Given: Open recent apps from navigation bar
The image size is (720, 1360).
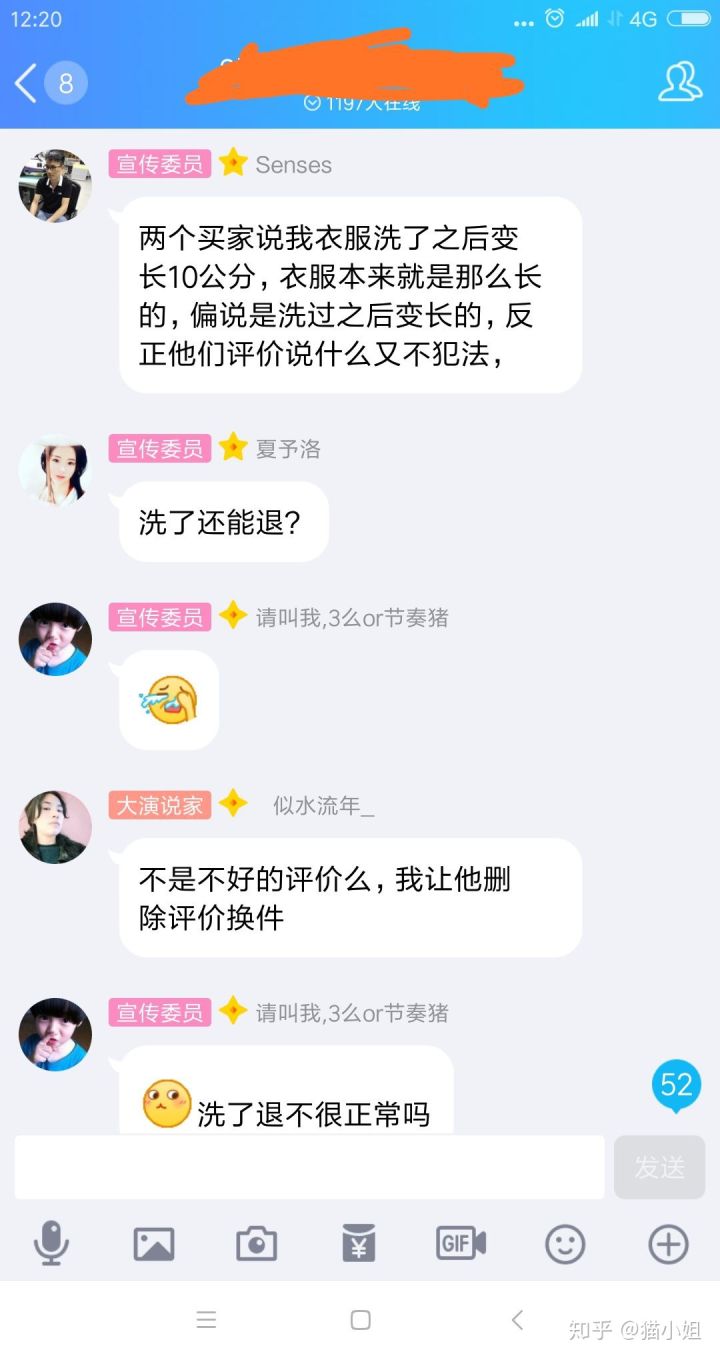Looking at the screenshot, I should [206, 1320].
